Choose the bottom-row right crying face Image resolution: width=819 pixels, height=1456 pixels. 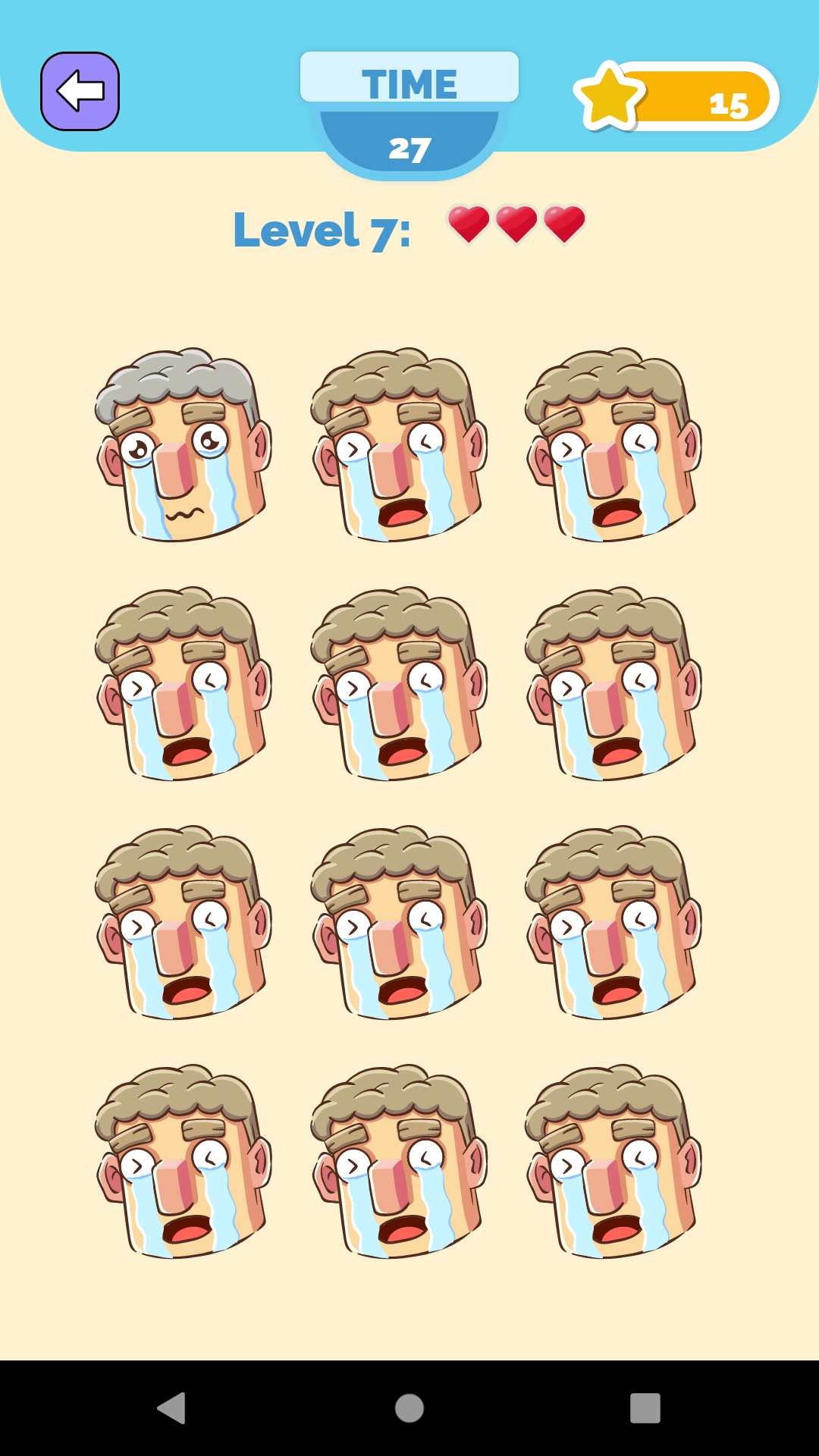[x=613, y=1162]
